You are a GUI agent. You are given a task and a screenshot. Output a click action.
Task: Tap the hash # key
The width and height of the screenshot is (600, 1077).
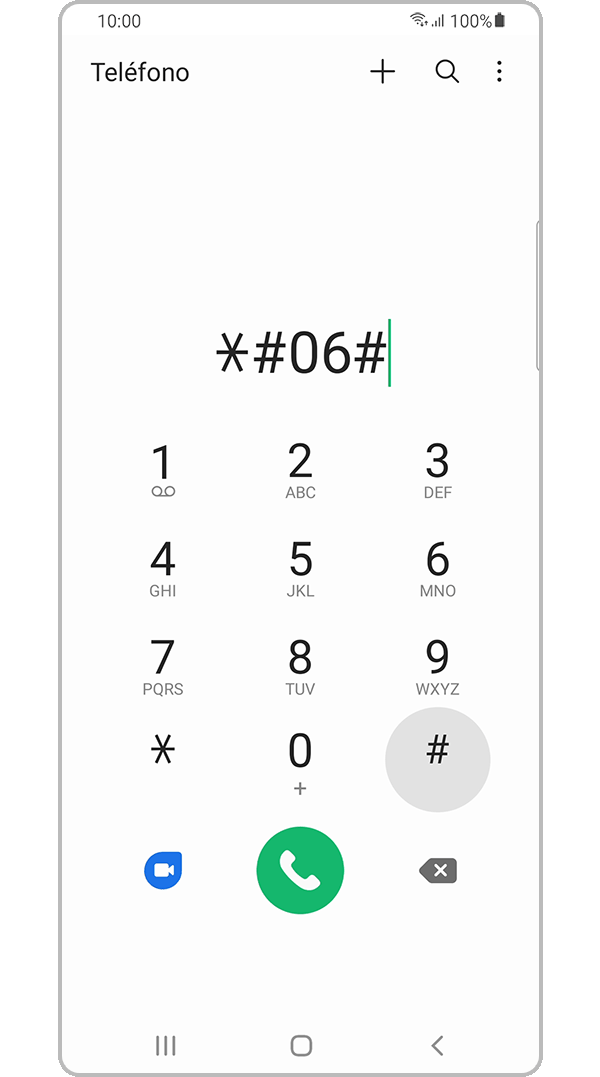[x=437, y=759]
